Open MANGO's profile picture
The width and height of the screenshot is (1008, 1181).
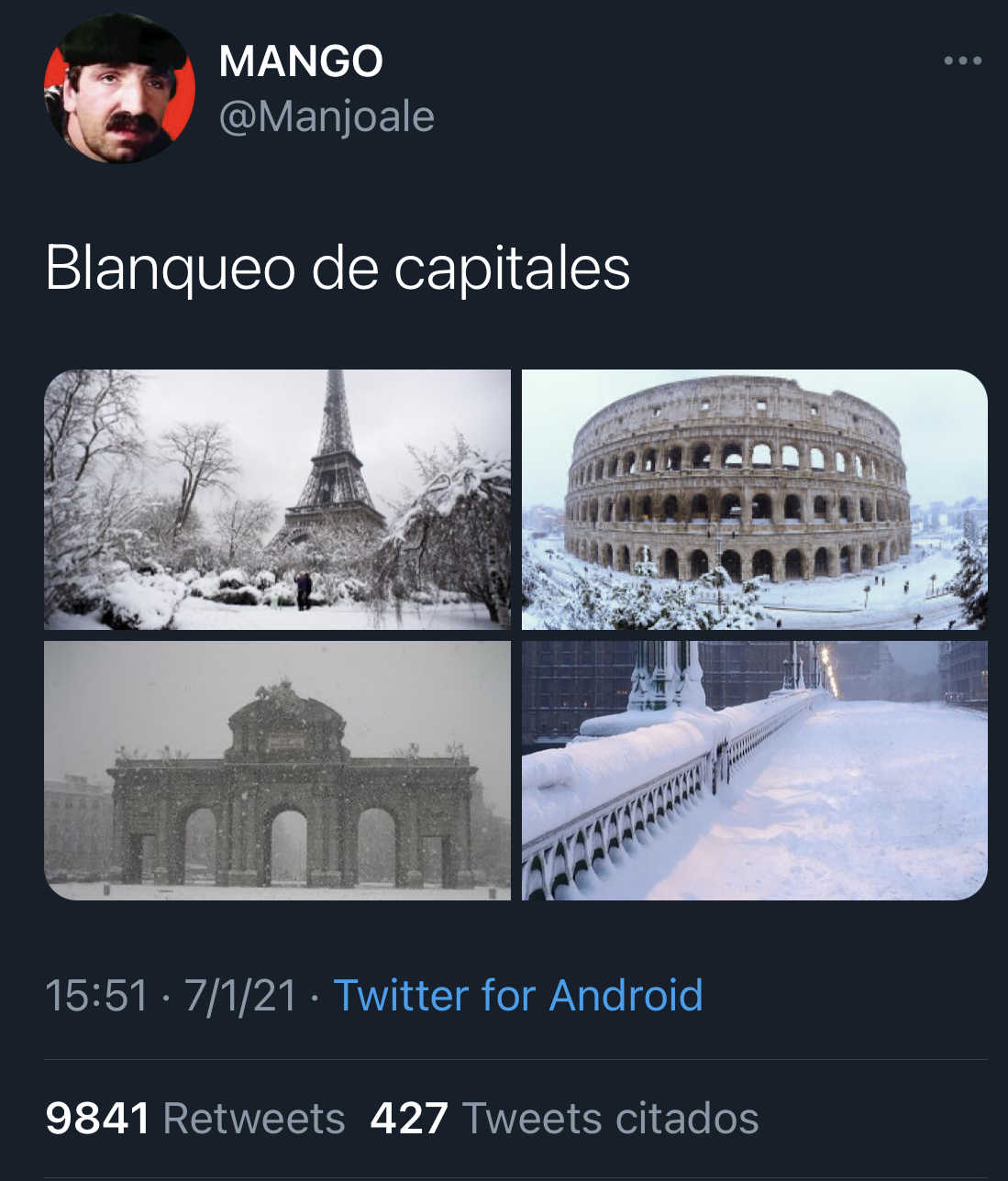[x=119, y=89]
